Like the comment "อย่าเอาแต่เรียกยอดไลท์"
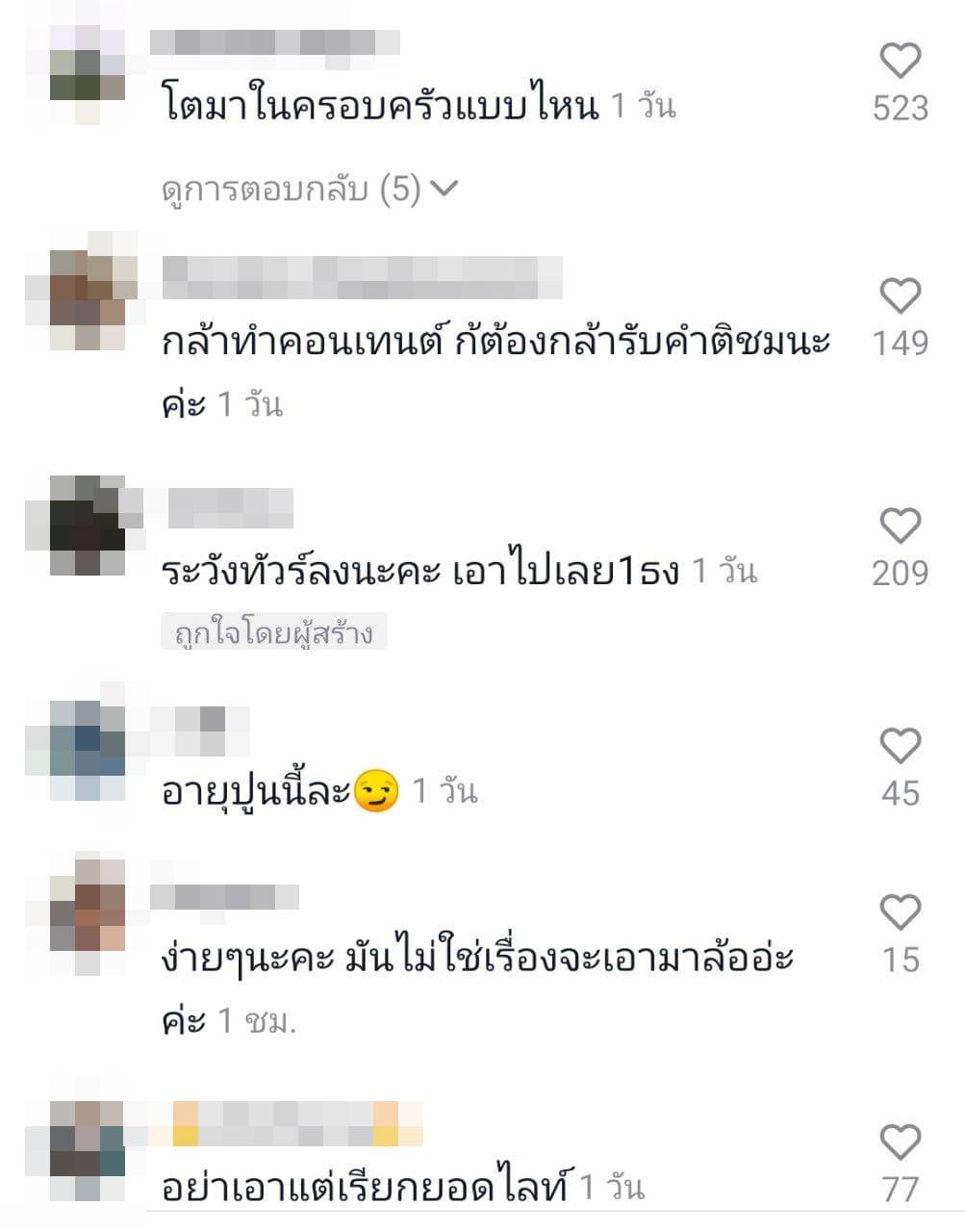This screenshot has height=1232, width=965. coord(901,1142)
